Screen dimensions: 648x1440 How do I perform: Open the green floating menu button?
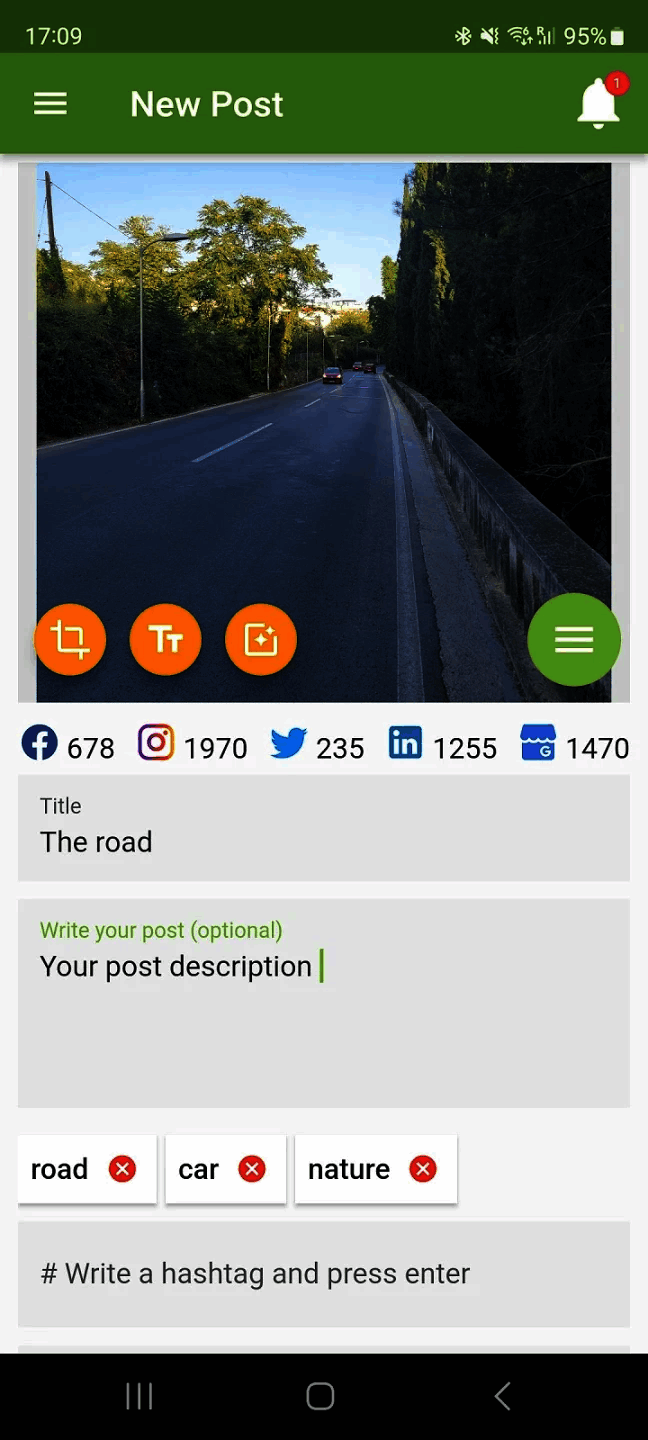[574, 640]
